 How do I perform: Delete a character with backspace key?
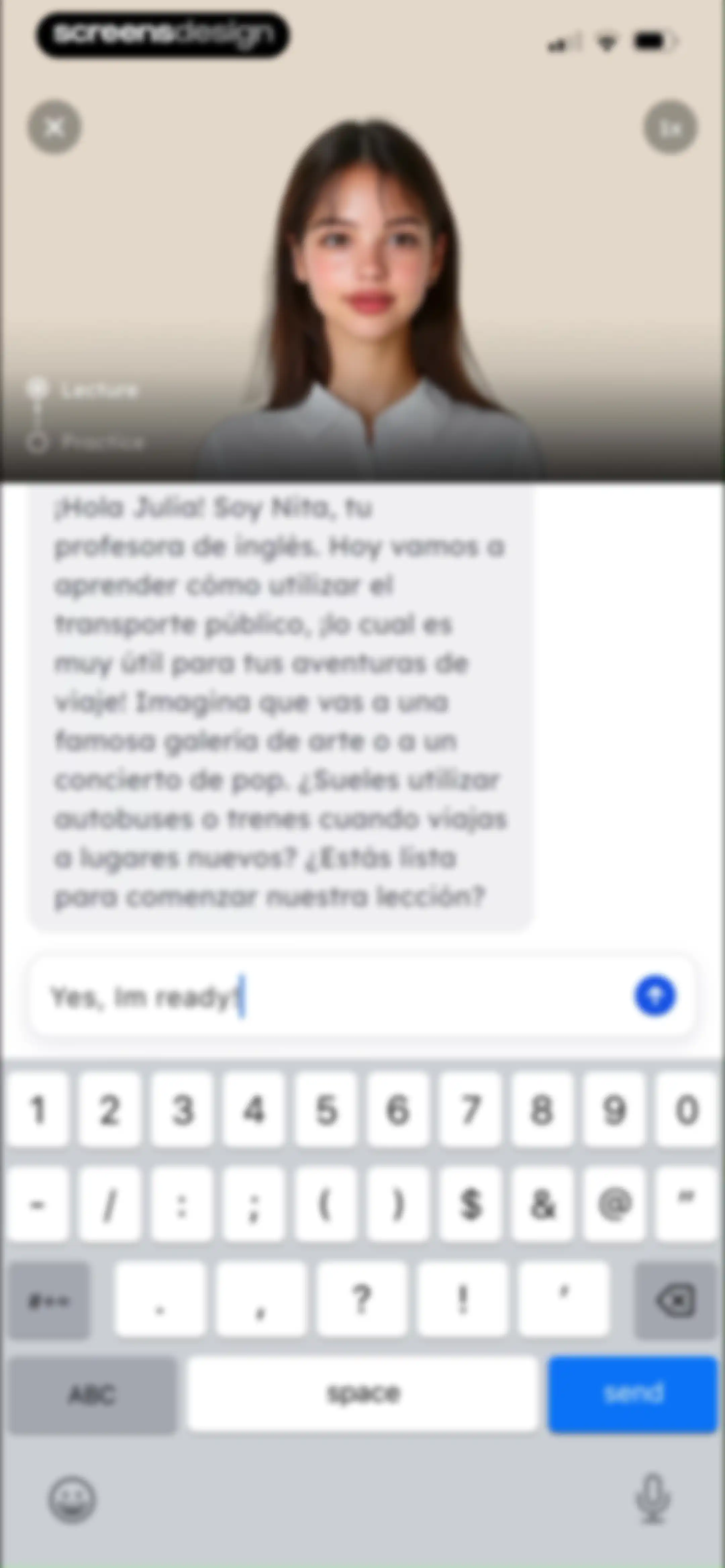coord(676,1300)
